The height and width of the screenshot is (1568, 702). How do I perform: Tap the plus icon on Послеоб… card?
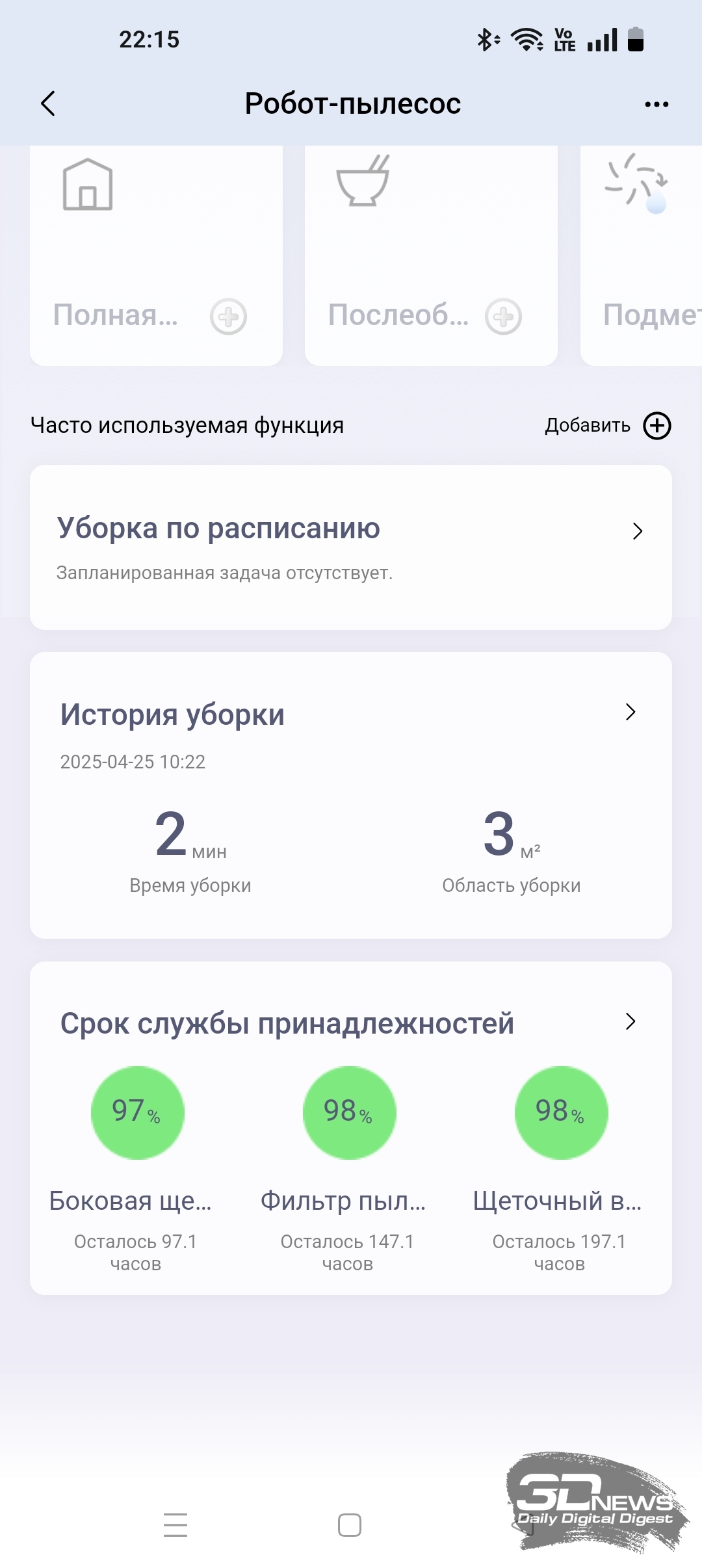click(x=504, y=317)
